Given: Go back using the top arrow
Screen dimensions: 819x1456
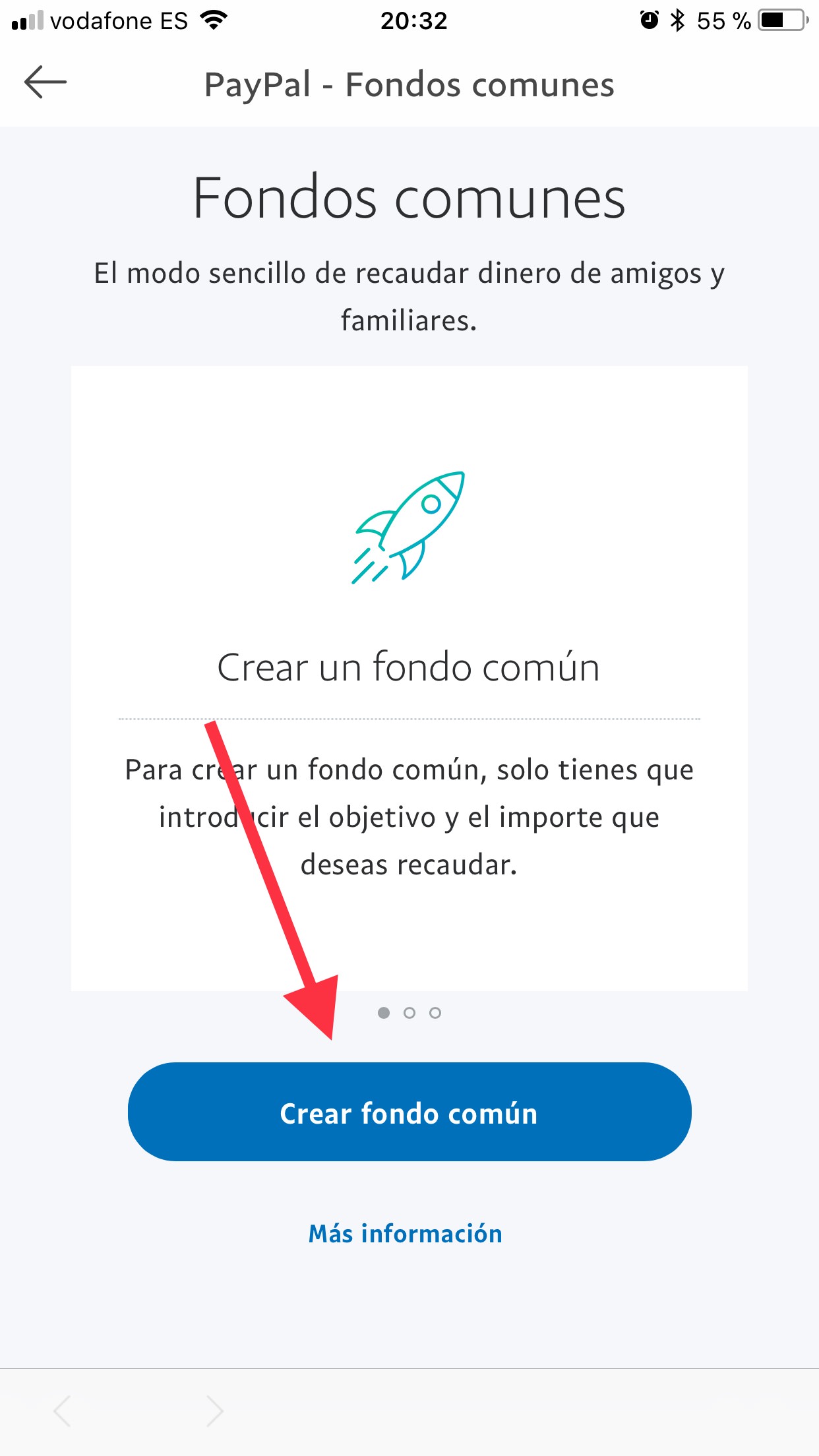Looking at the screenshot, I should 45,82.
